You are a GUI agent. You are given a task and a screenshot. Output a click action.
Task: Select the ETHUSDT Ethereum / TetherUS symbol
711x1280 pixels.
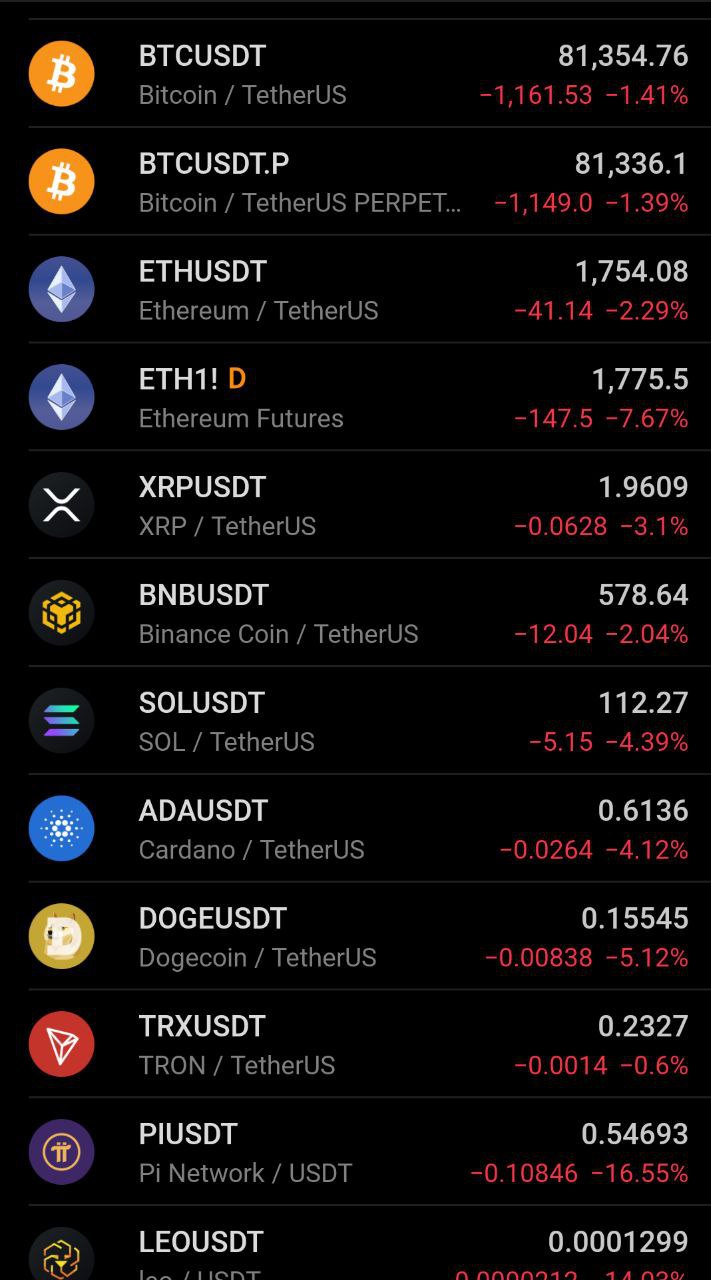(x=355, y=289)
